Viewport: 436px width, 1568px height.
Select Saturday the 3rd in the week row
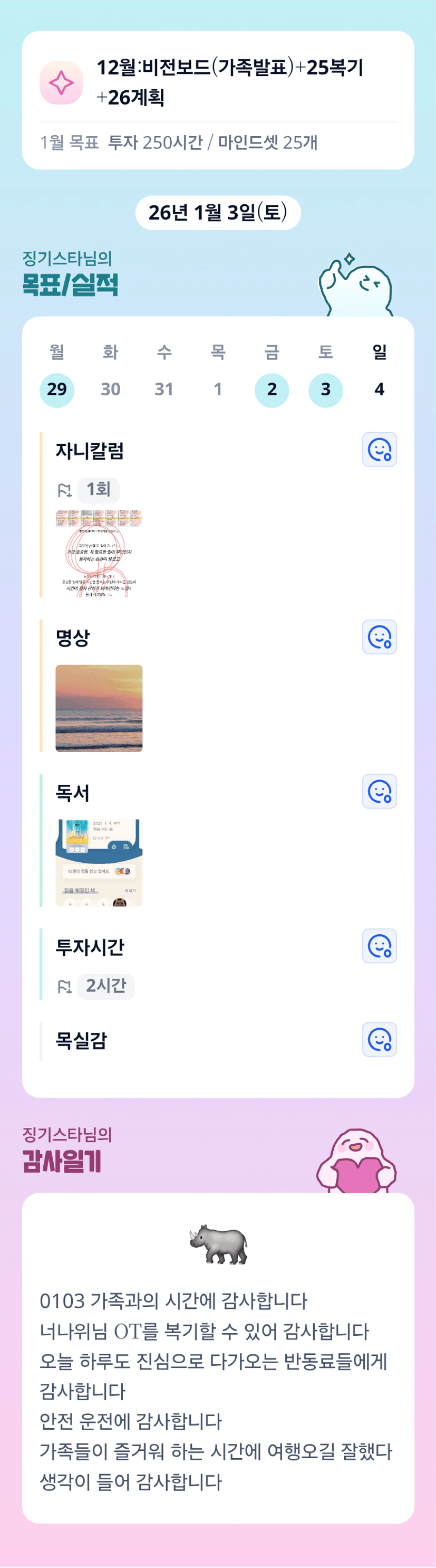325,389
